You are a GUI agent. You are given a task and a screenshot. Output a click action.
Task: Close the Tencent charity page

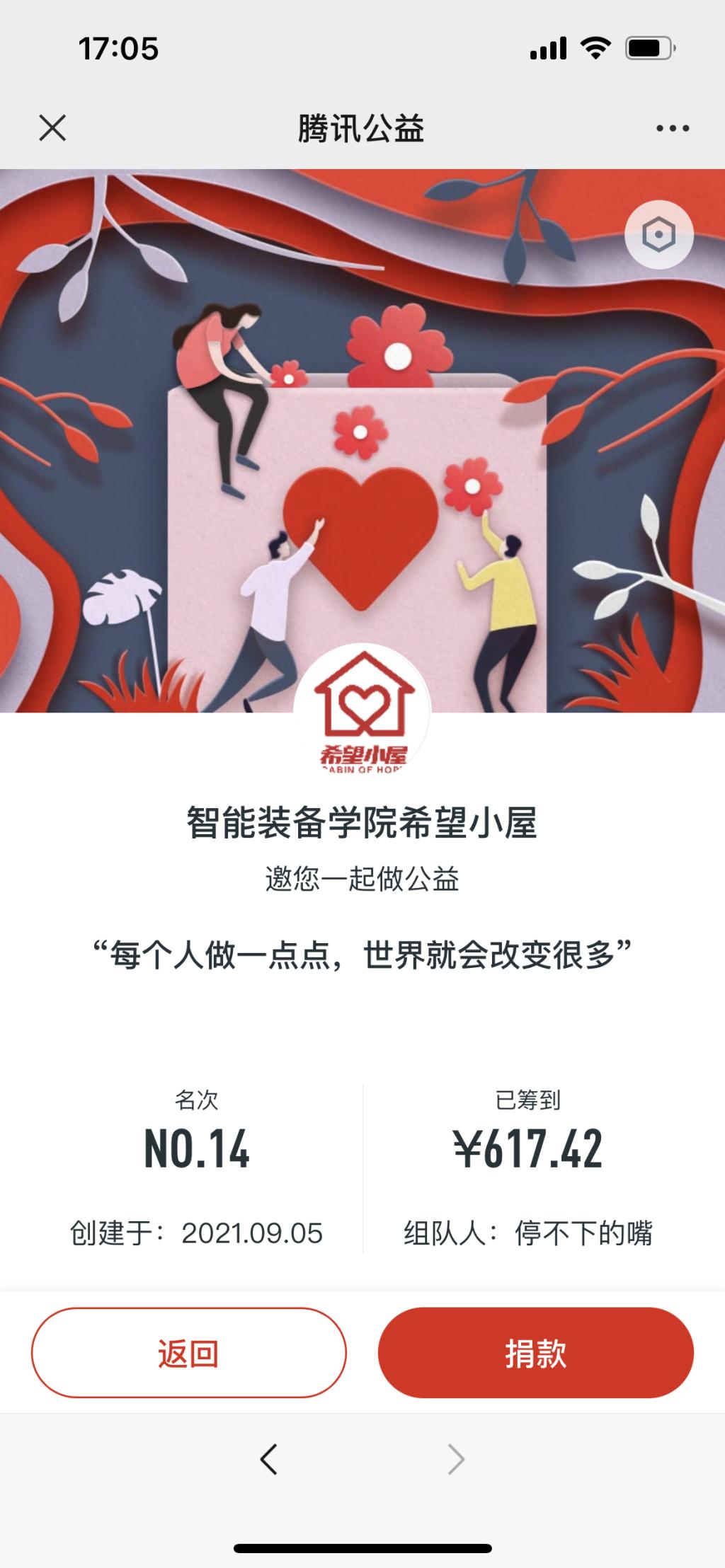tap(52, 128)
